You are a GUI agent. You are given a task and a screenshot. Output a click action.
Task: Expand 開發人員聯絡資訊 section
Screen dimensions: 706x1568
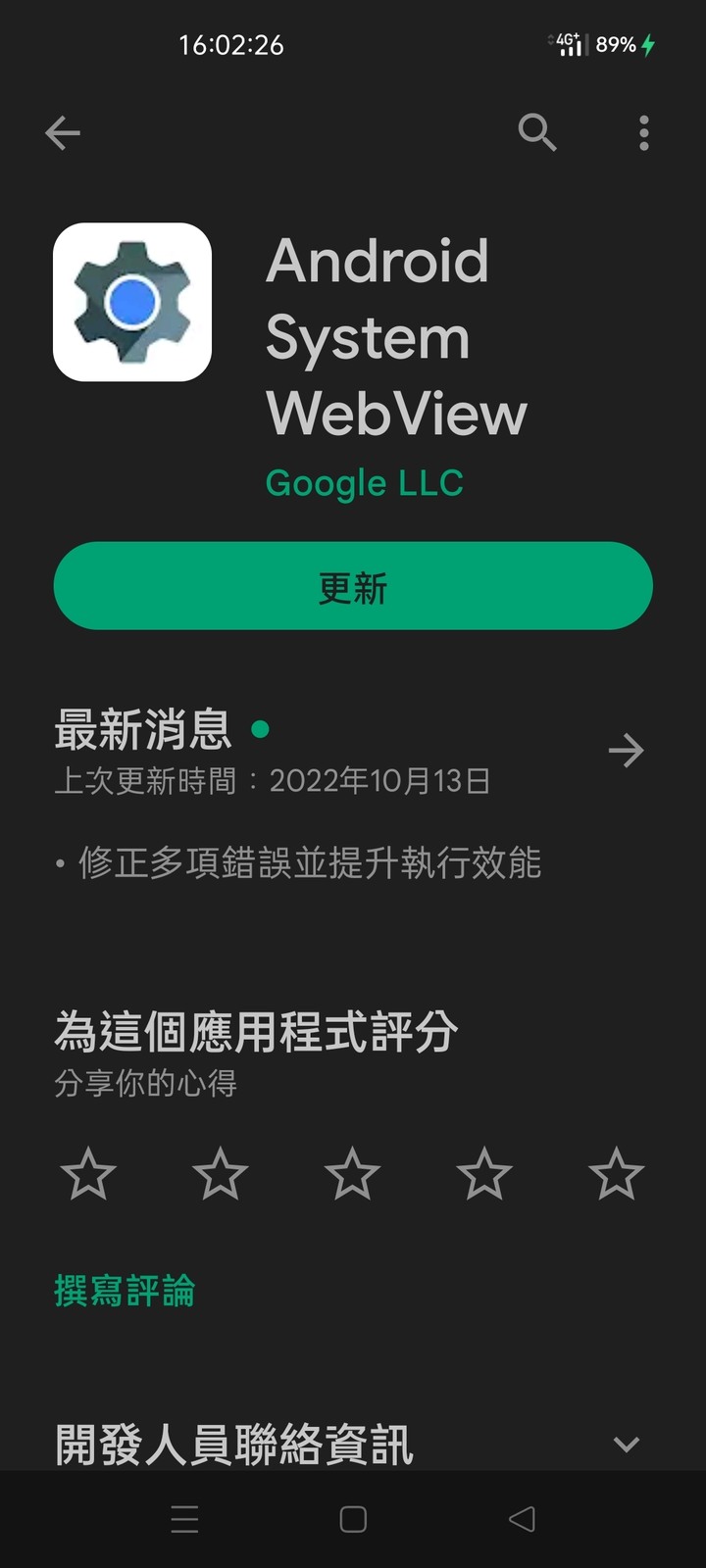pos(627,1444)
